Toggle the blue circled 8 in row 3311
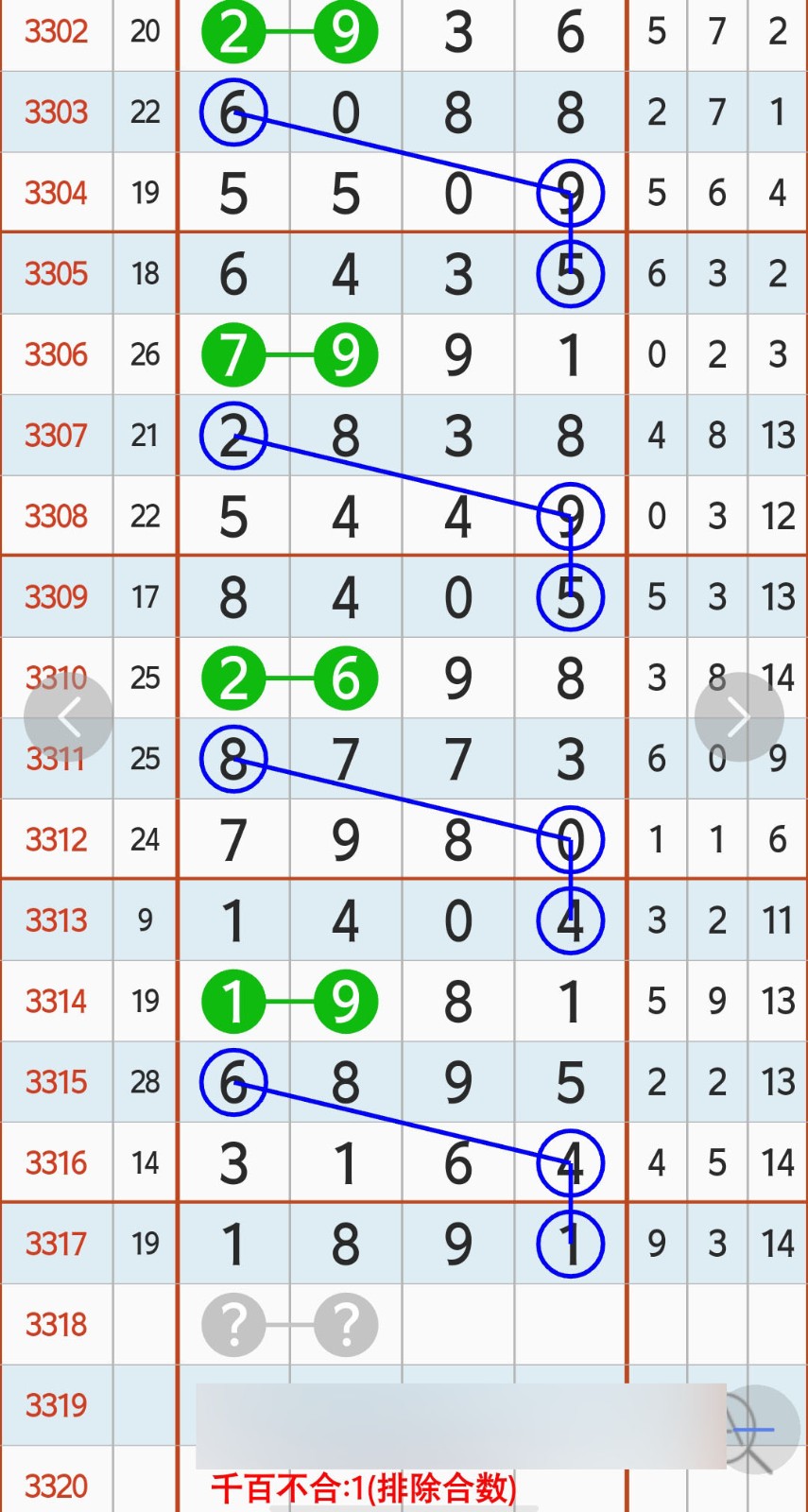The width and height of the screenshot is (808, 1512). coord(233,758)
